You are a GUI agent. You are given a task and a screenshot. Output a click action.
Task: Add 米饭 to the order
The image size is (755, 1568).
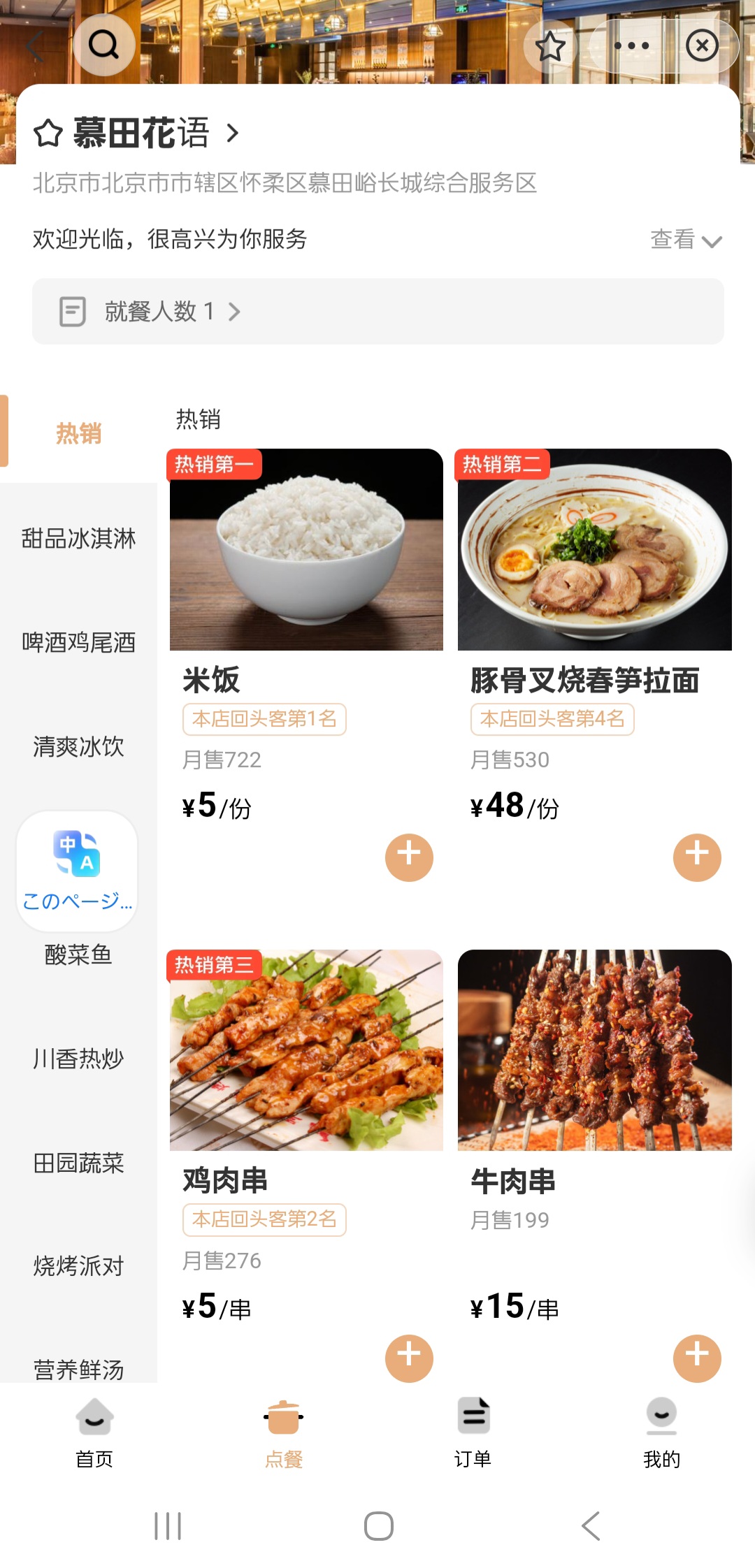(x=409, y=857)
